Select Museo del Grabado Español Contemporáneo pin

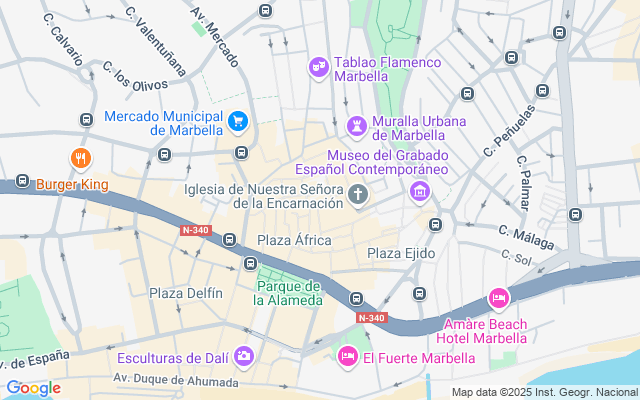tap(420, 190)
